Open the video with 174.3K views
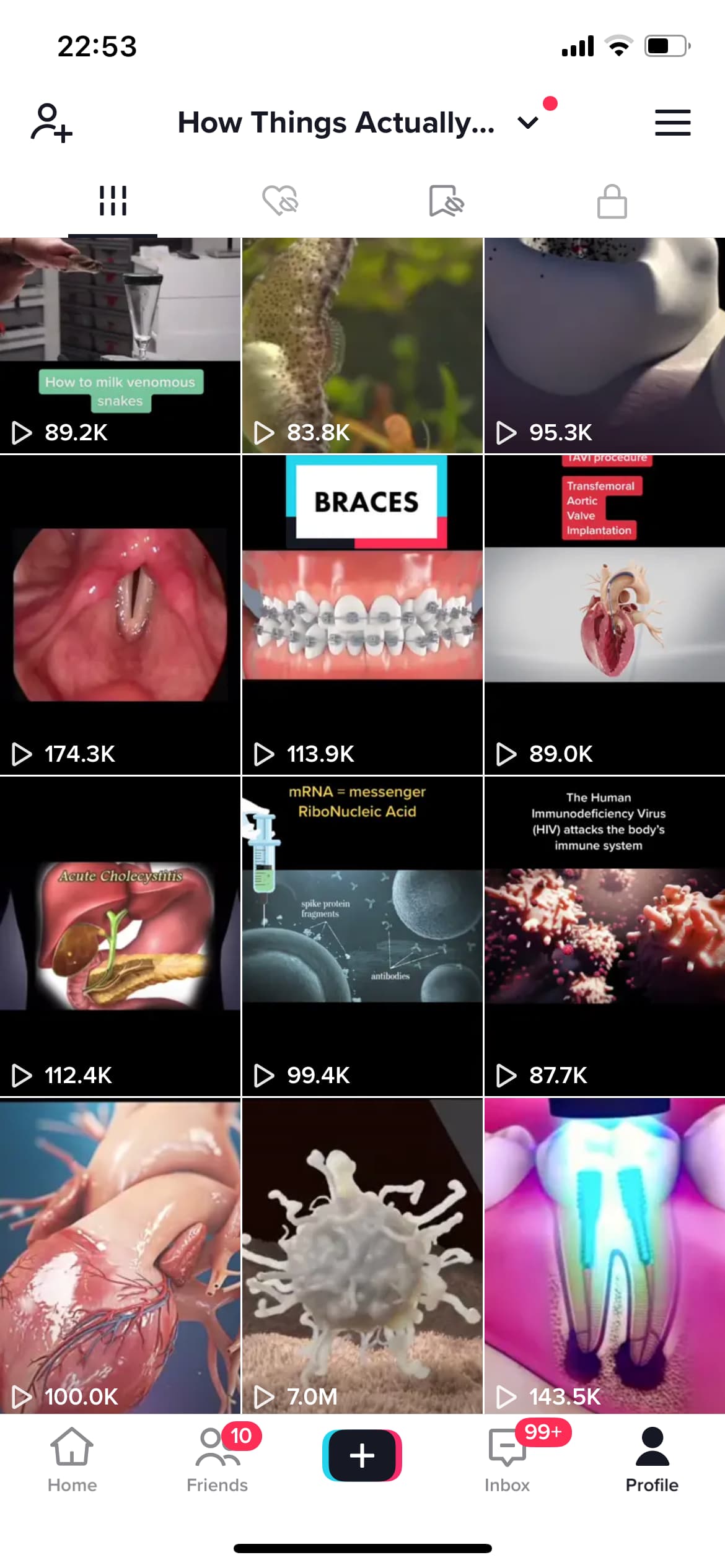The image size is (725, 1568). pyautogui.click(x=120, y=615)
